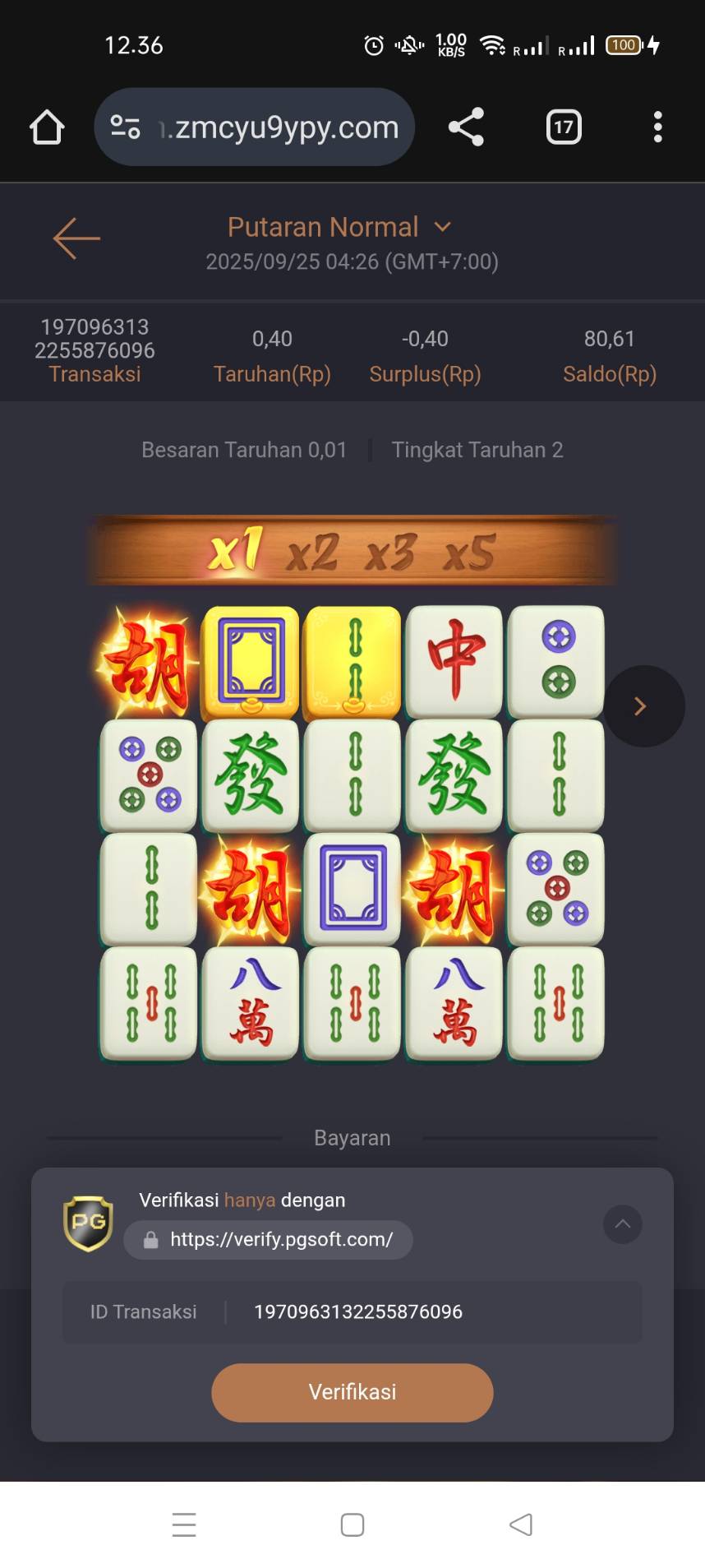Viewport: 705px width, 1568px height.
Task: Open recent apps from navigation bar
Action: 184,1524
